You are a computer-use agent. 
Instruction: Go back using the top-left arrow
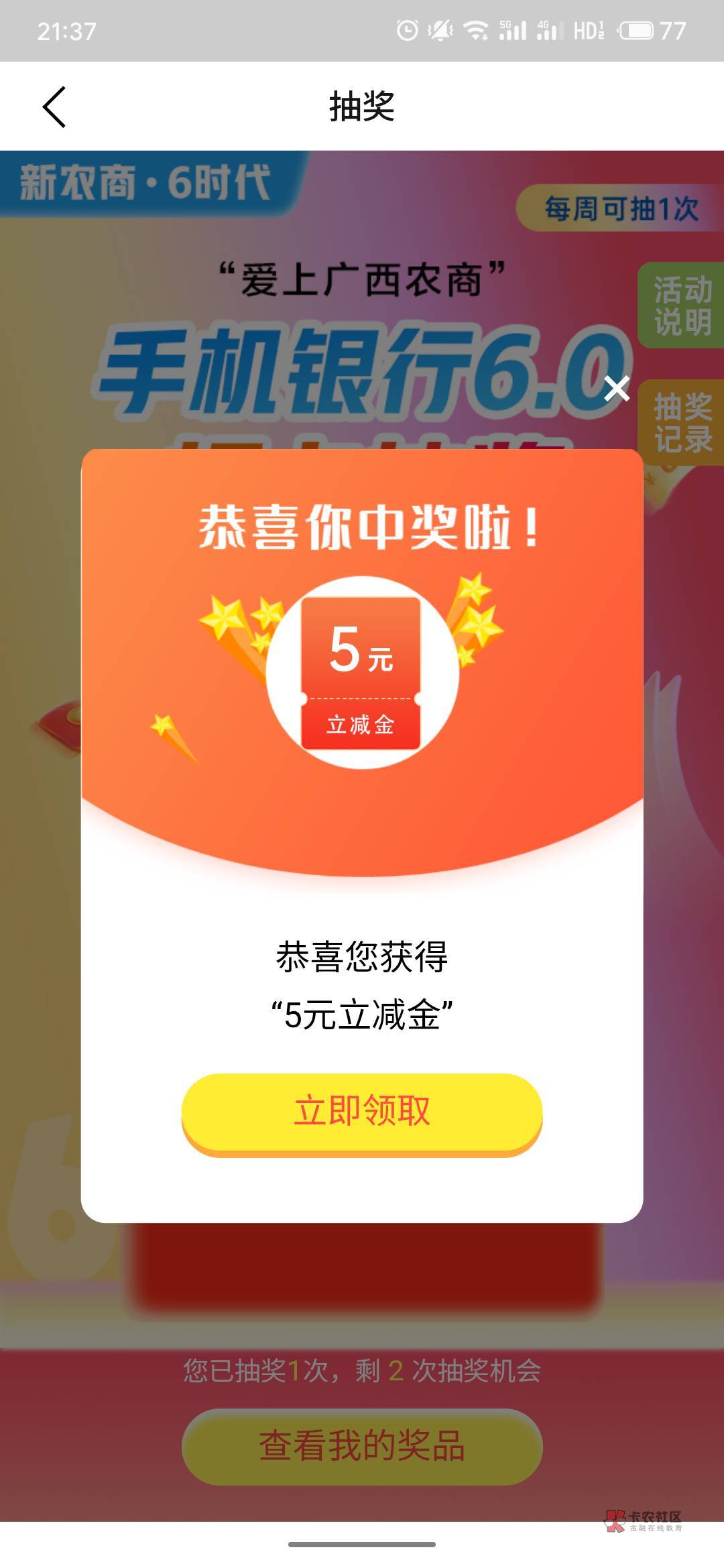[x=54, y=107]
